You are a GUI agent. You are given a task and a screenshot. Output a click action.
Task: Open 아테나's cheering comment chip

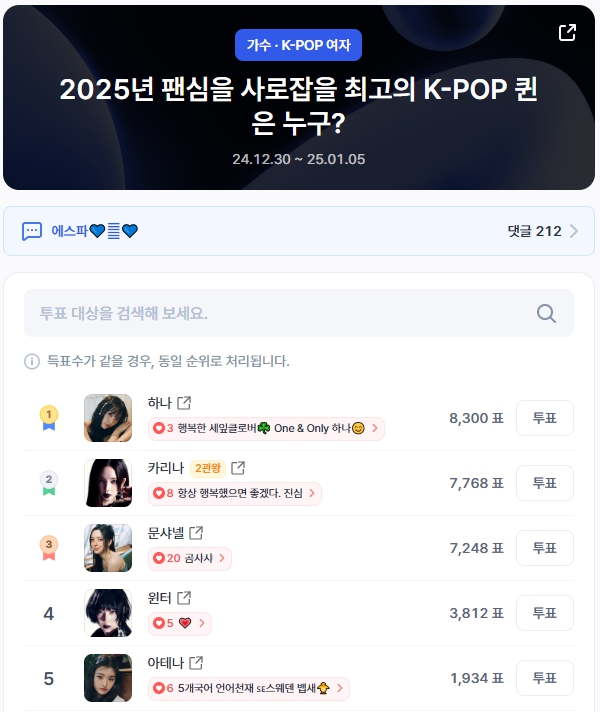[248, 688]
